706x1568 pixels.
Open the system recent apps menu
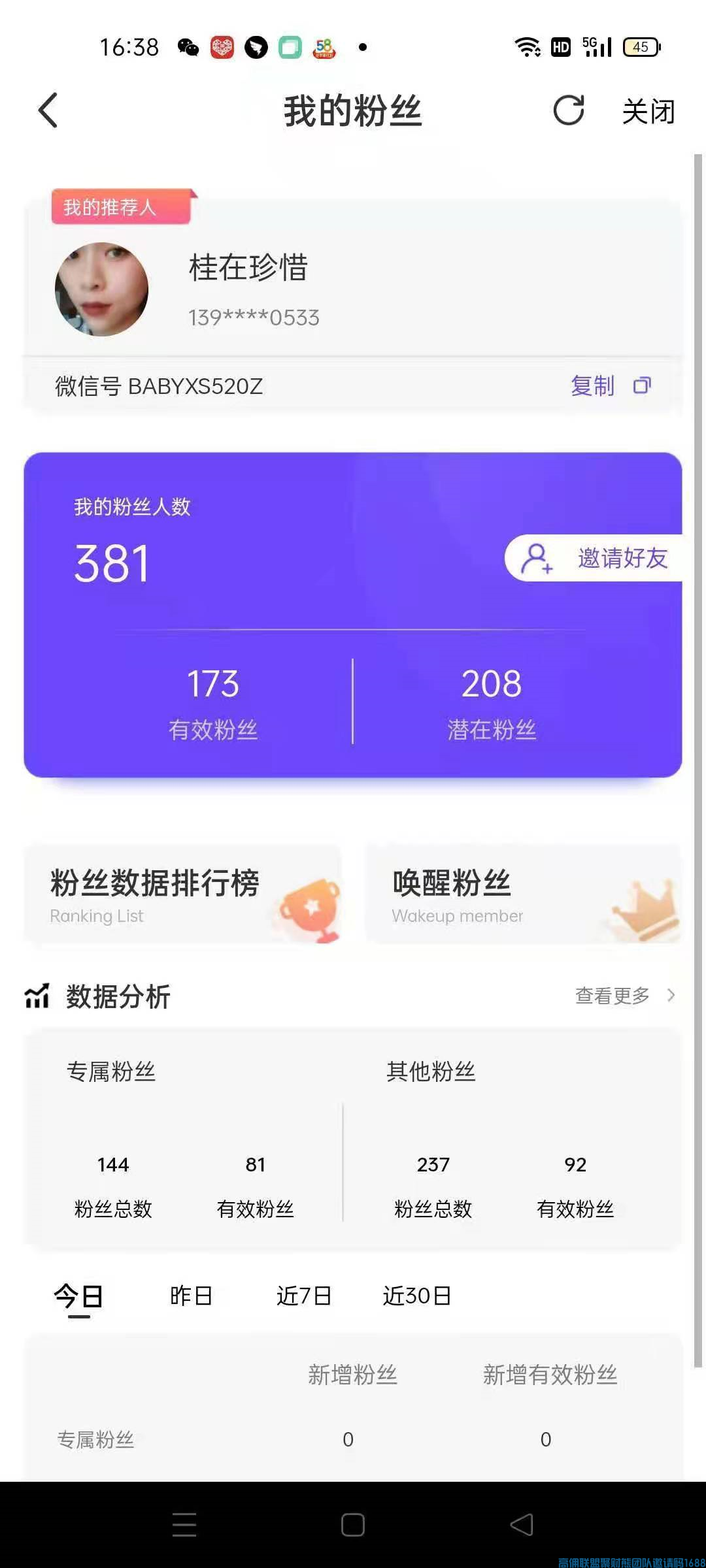184,1525
